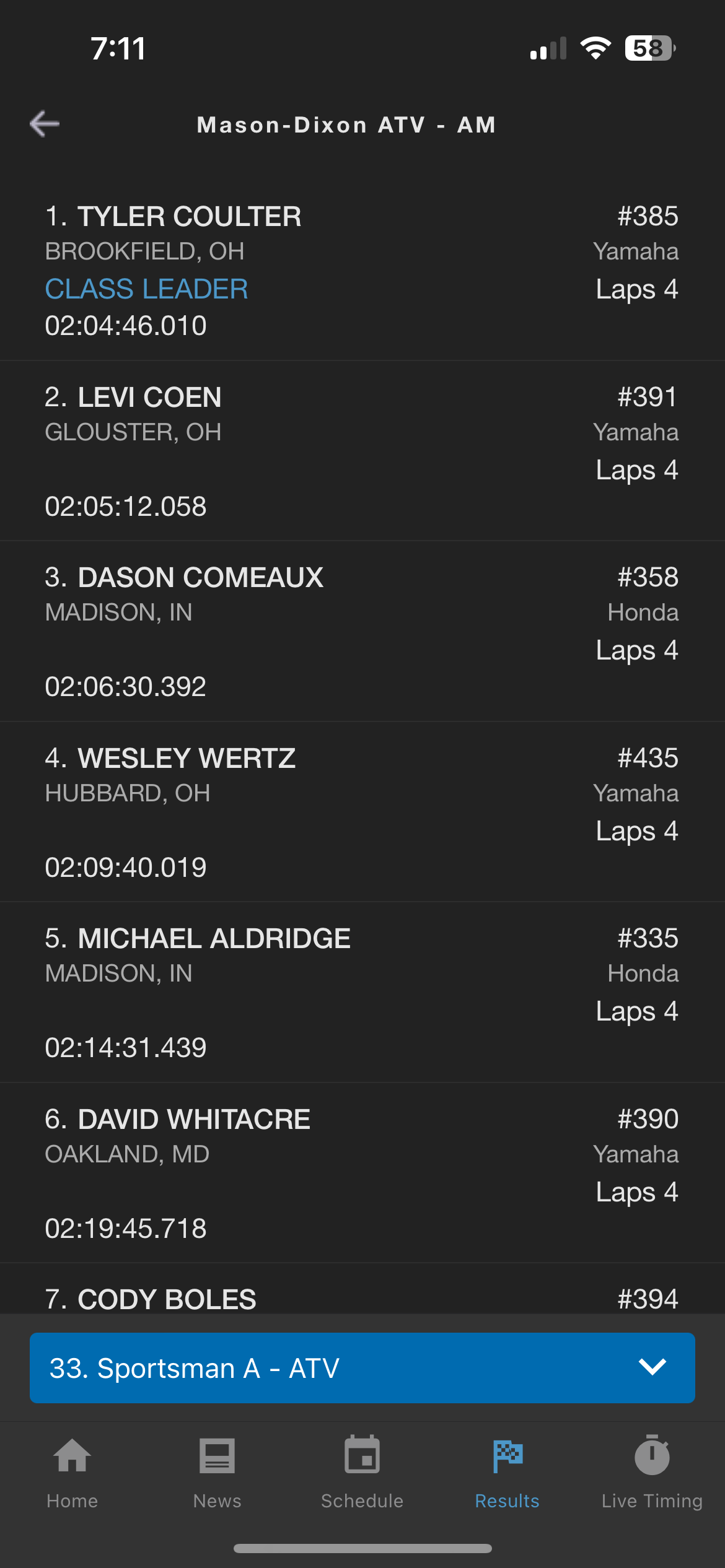
Task: Select the Results tab
Action: tap(507, 1473)
